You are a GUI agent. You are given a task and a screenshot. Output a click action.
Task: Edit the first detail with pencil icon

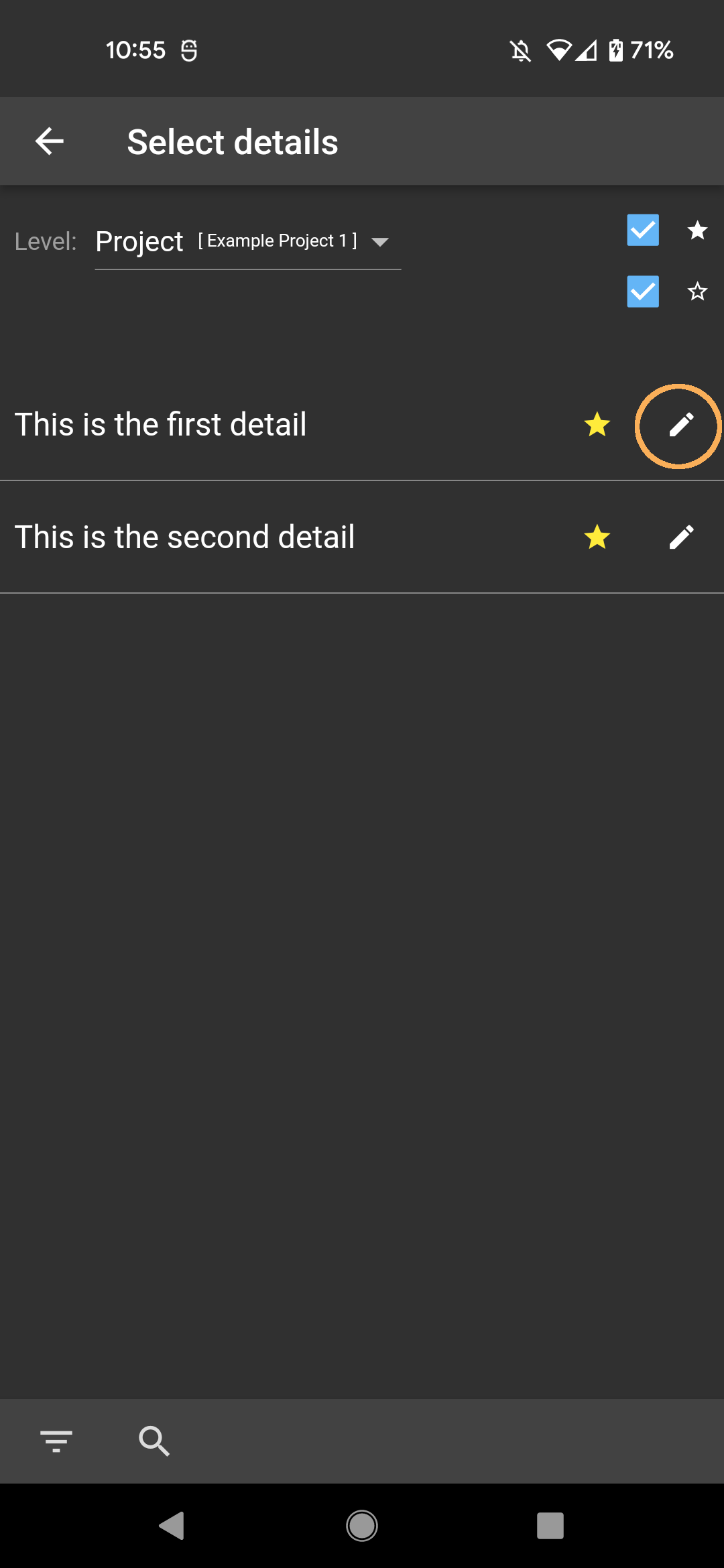coord(681,424)
